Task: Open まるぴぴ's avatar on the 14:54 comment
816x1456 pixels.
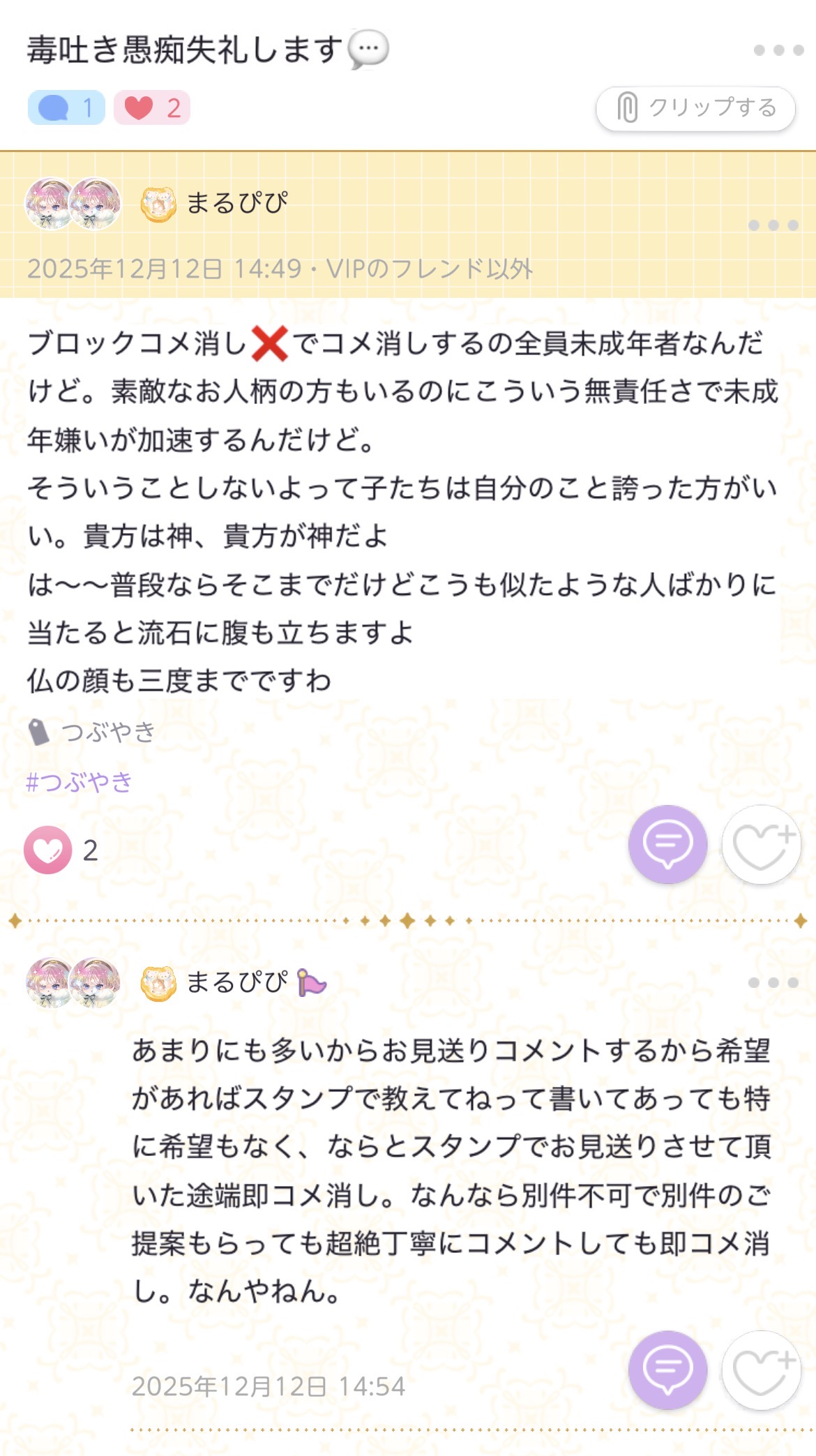Action: click(x=73, y=982)
